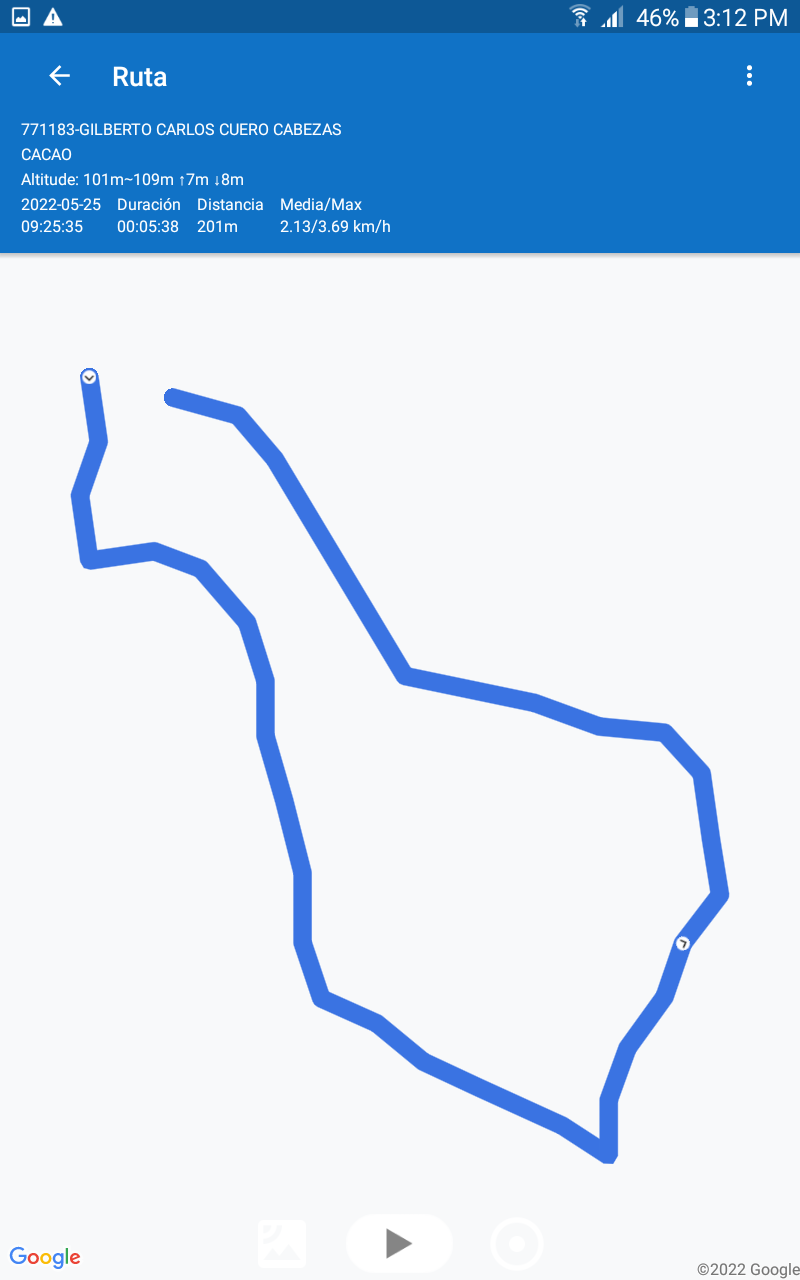Viewport: 800px width, 1280px height.
Task: Open the overflow menu
Action: [x=749, y=76]
